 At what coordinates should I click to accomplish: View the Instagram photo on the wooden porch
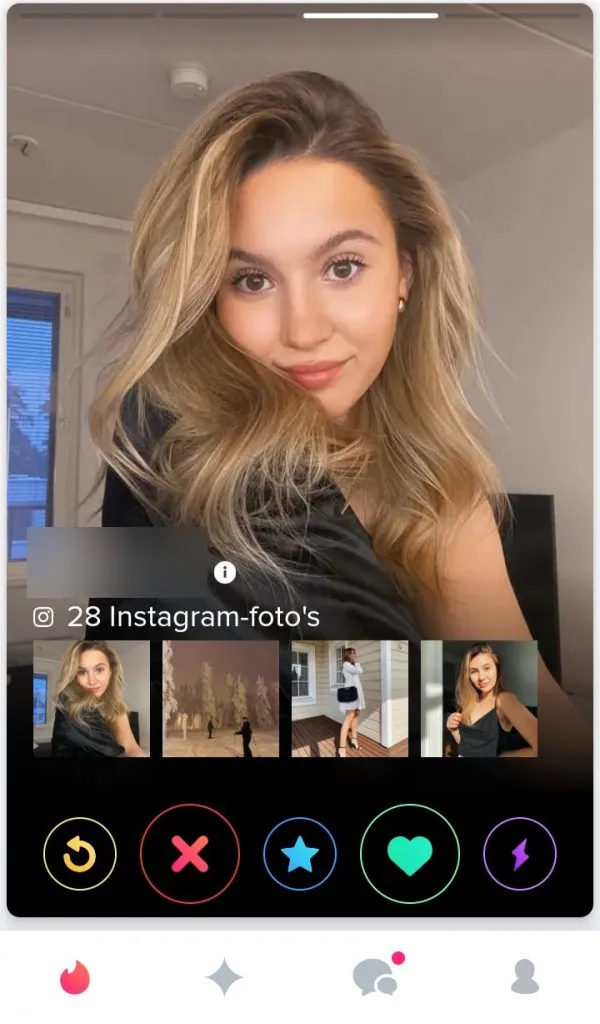click(x=350, y=699)
